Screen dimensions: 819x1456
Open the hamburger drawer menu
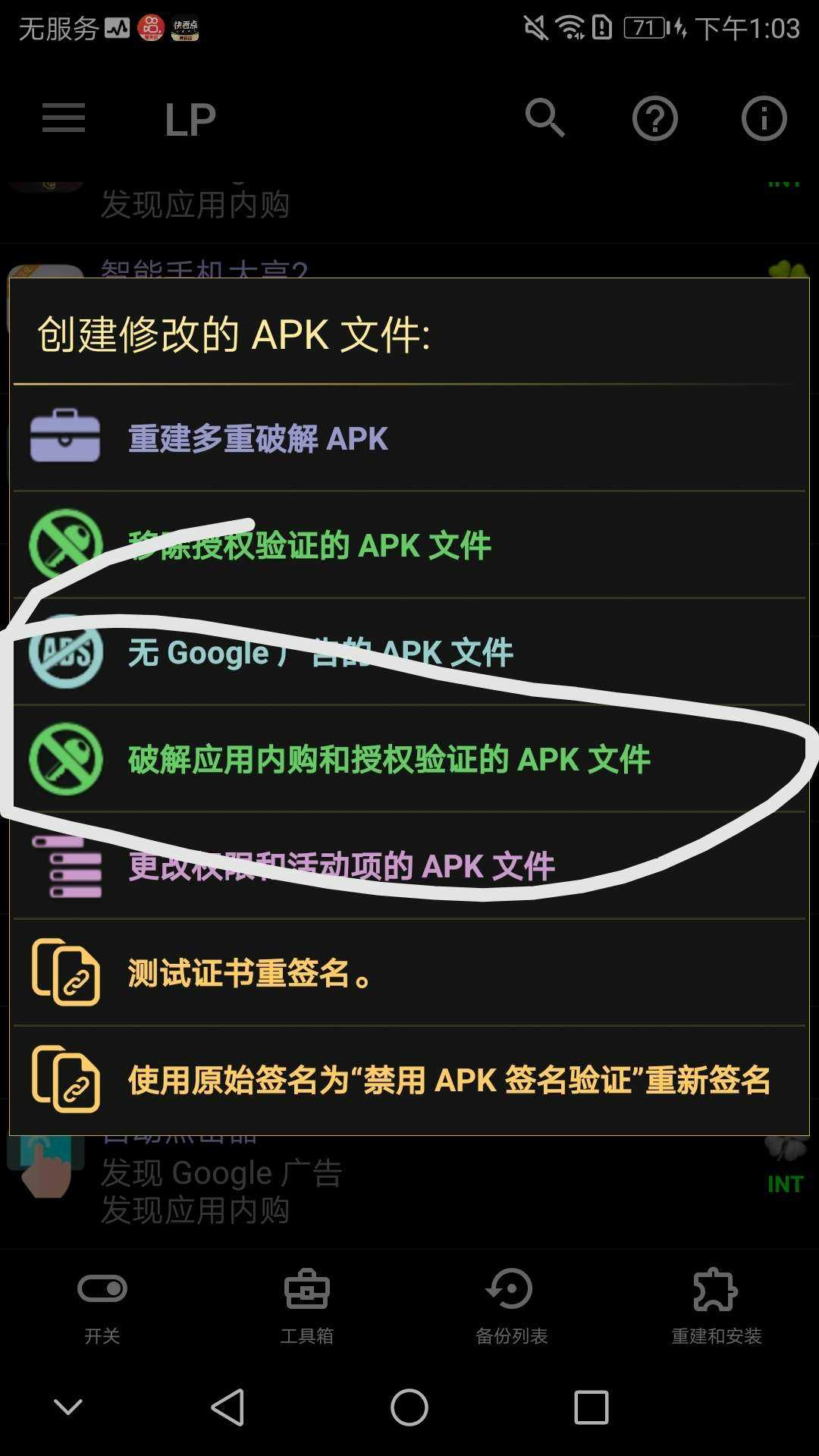click(64, 118)
